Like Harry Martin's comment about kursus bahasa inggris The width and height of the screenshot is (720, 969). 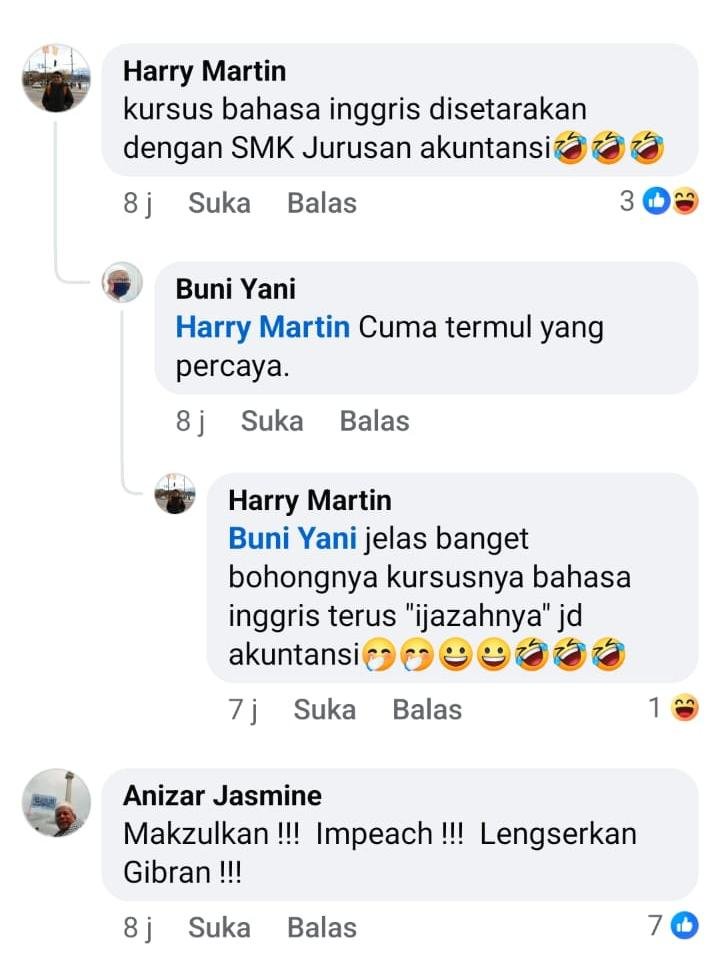click(219, 203)
